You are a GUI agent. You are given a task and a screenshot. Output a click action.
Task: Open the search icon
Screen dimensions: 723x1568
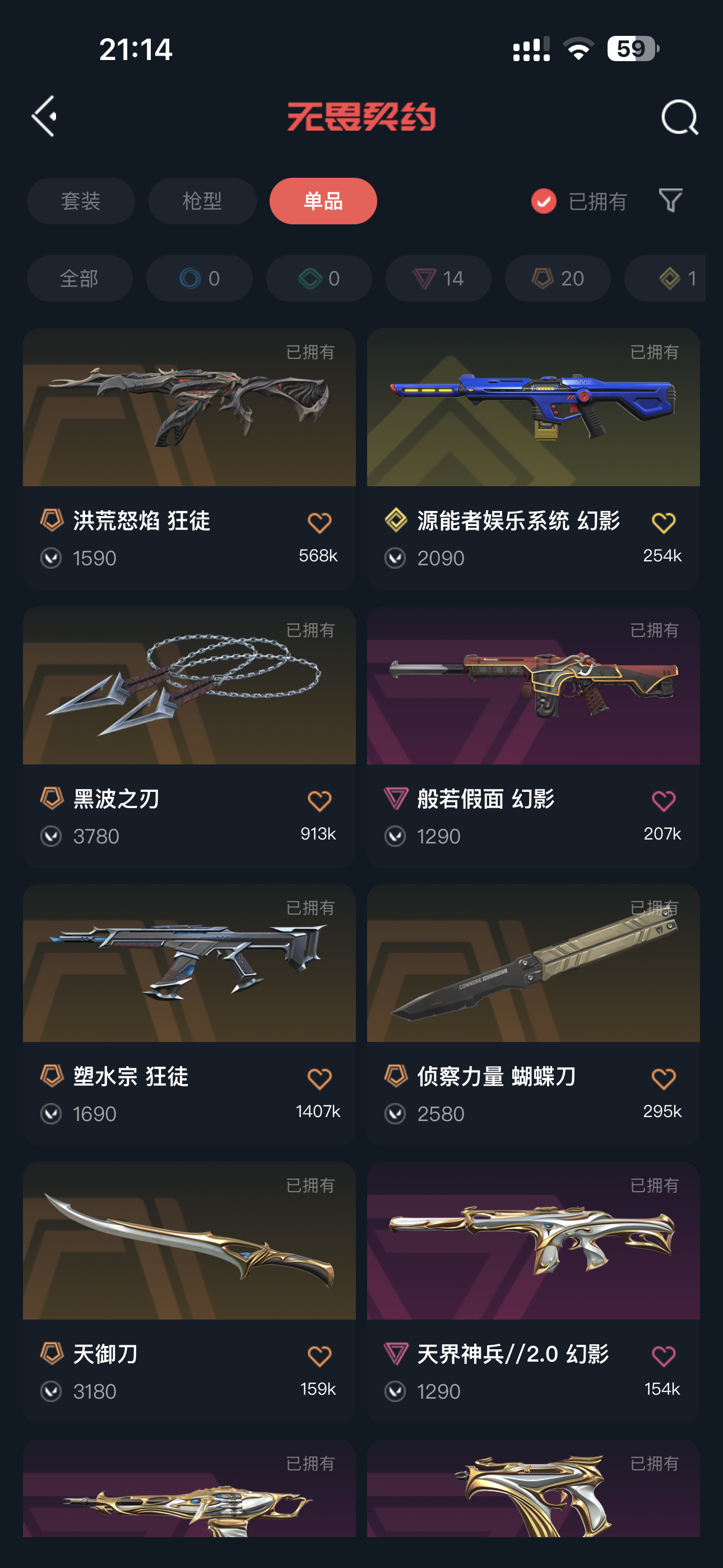tap(679, 117)
